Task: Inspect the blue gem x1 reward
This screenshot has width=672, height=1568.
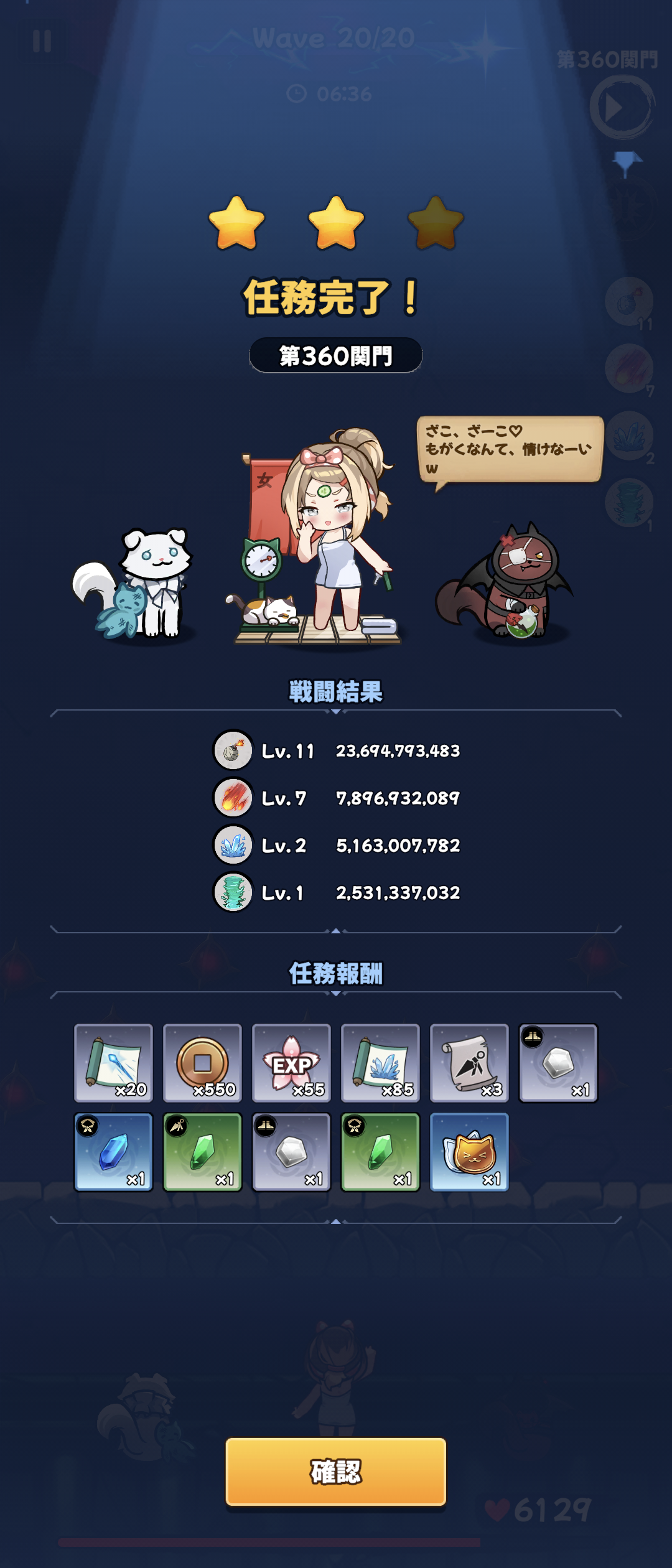Action: tap(113, 1152)
